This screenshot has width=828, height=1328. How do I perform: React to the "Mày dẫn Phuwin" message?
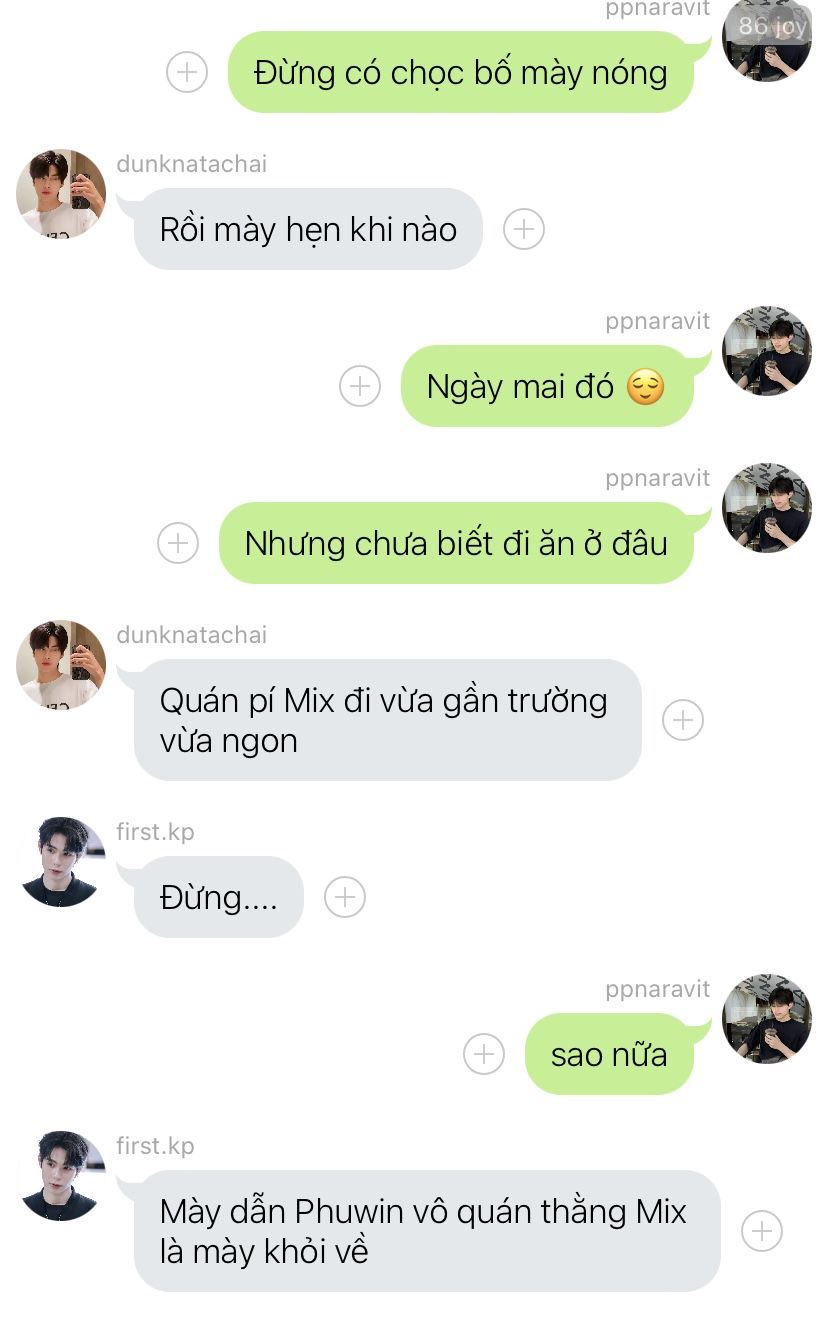(762, 1231)
